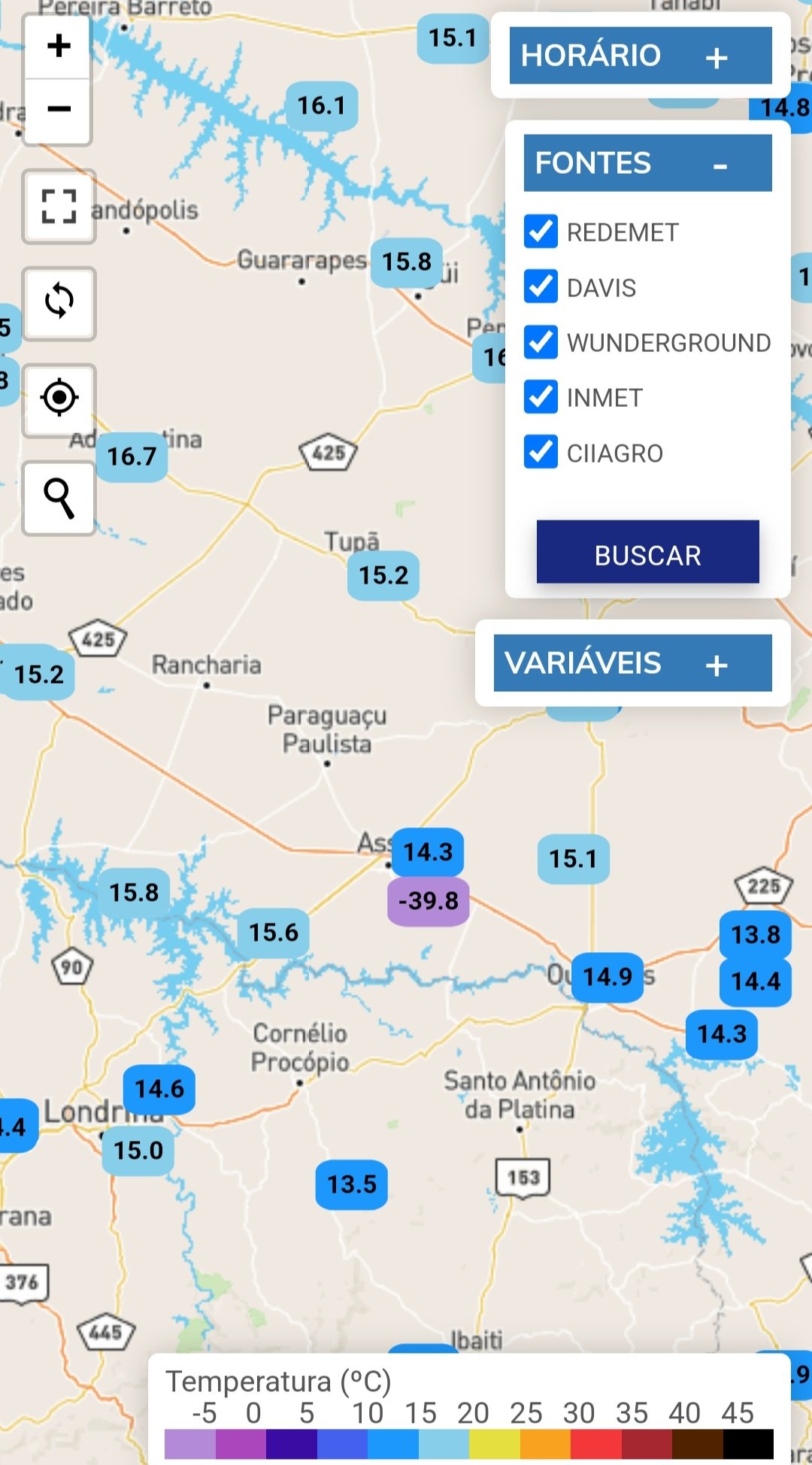
Task: Toggle the CIIAGRO checkbox
Action: [x=541, y=453]
